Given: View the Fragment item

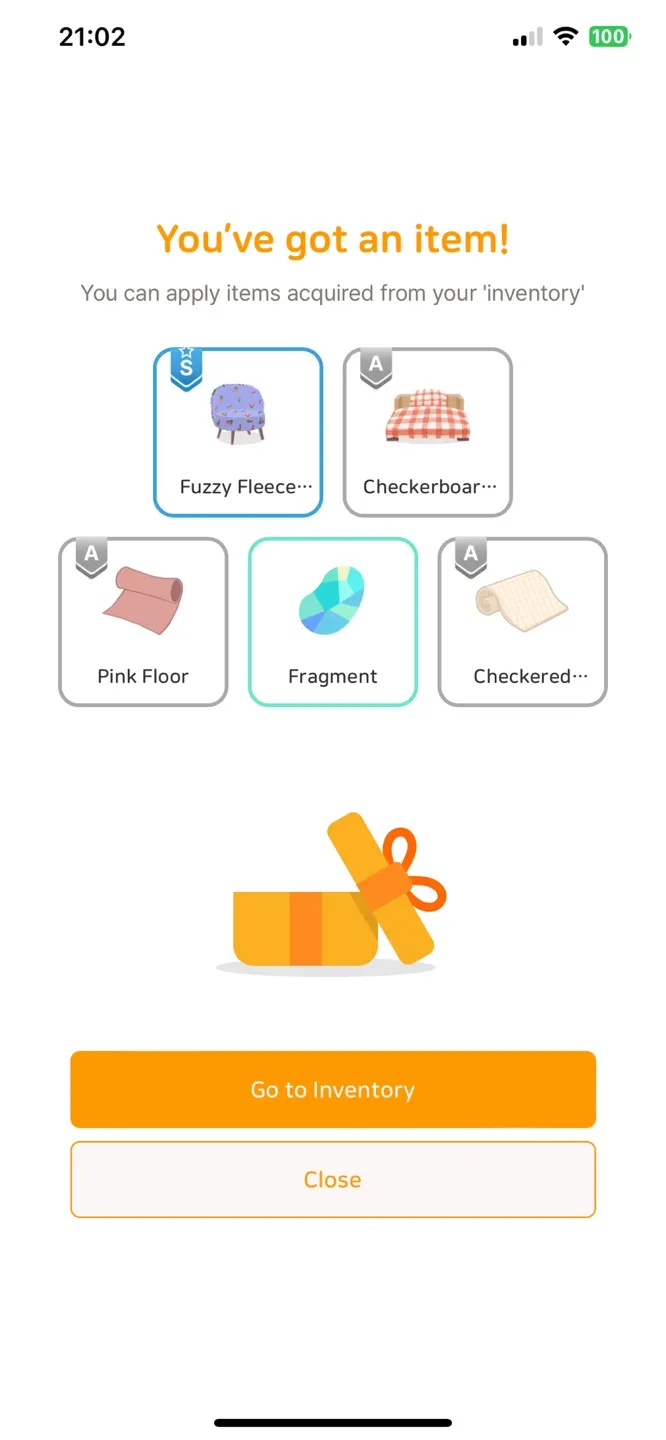Looking at the screenshot, I should coord(332,622).
